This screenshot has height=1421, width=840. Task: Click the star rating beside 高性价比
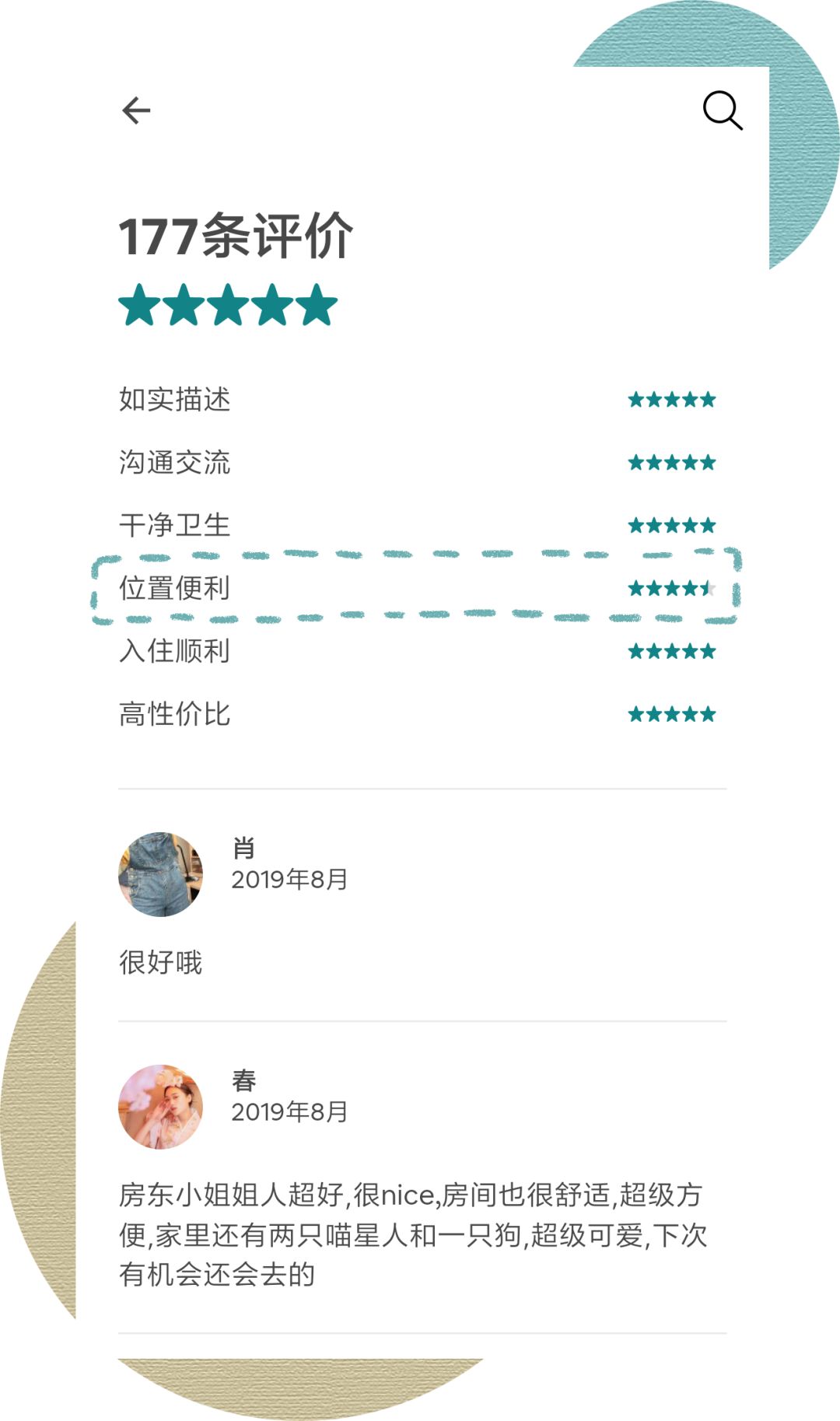pyautogui.click(x=674, y=713)
